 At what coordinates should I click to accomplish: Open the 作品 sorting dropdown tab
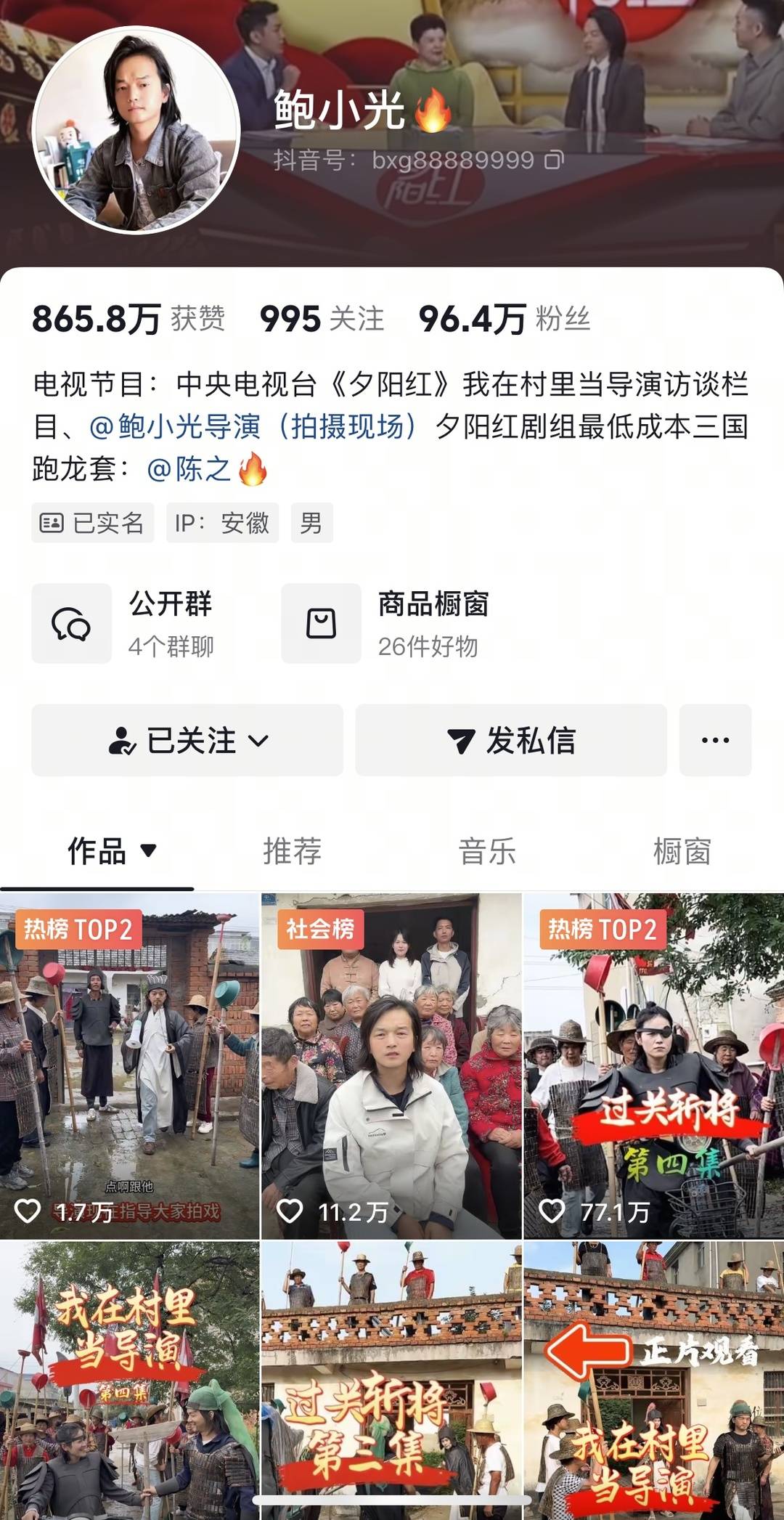coord(111,851)
